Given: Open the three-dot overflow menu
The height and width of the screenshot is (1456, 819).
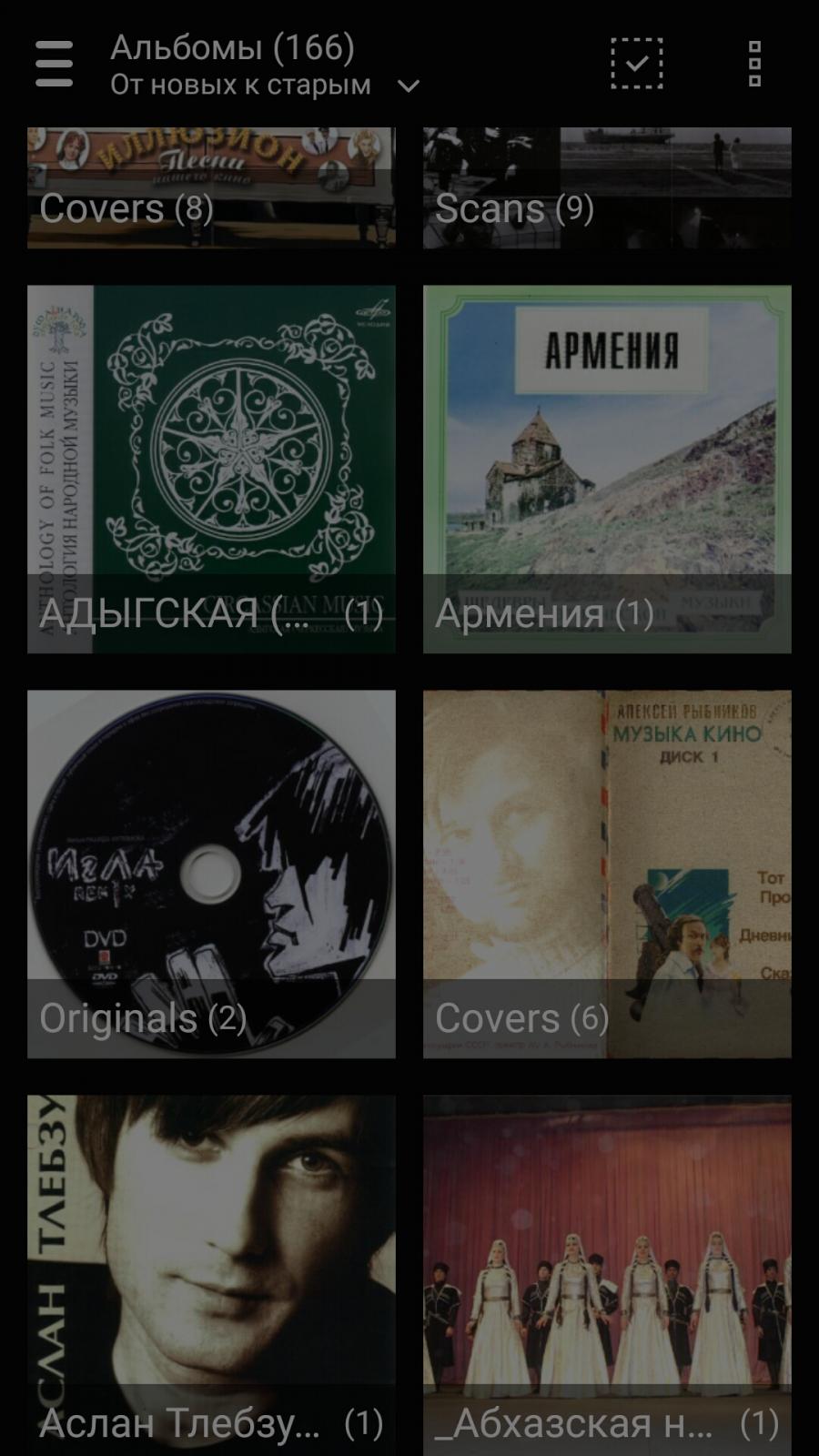Looking at the screenshot, I should tap(754, 64).
